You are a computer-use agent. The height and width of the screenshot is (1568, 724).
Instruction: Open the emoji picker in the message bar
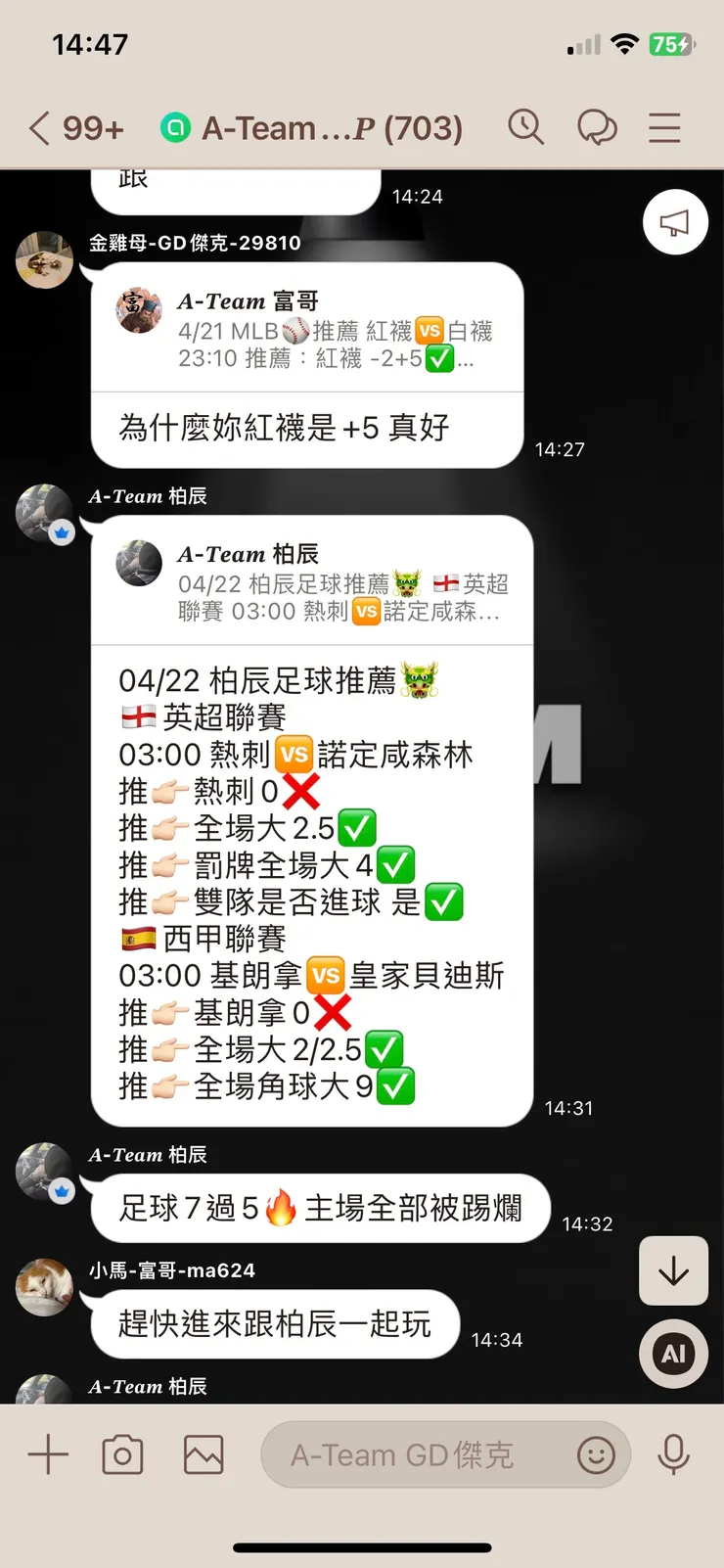pos(600,1456)
